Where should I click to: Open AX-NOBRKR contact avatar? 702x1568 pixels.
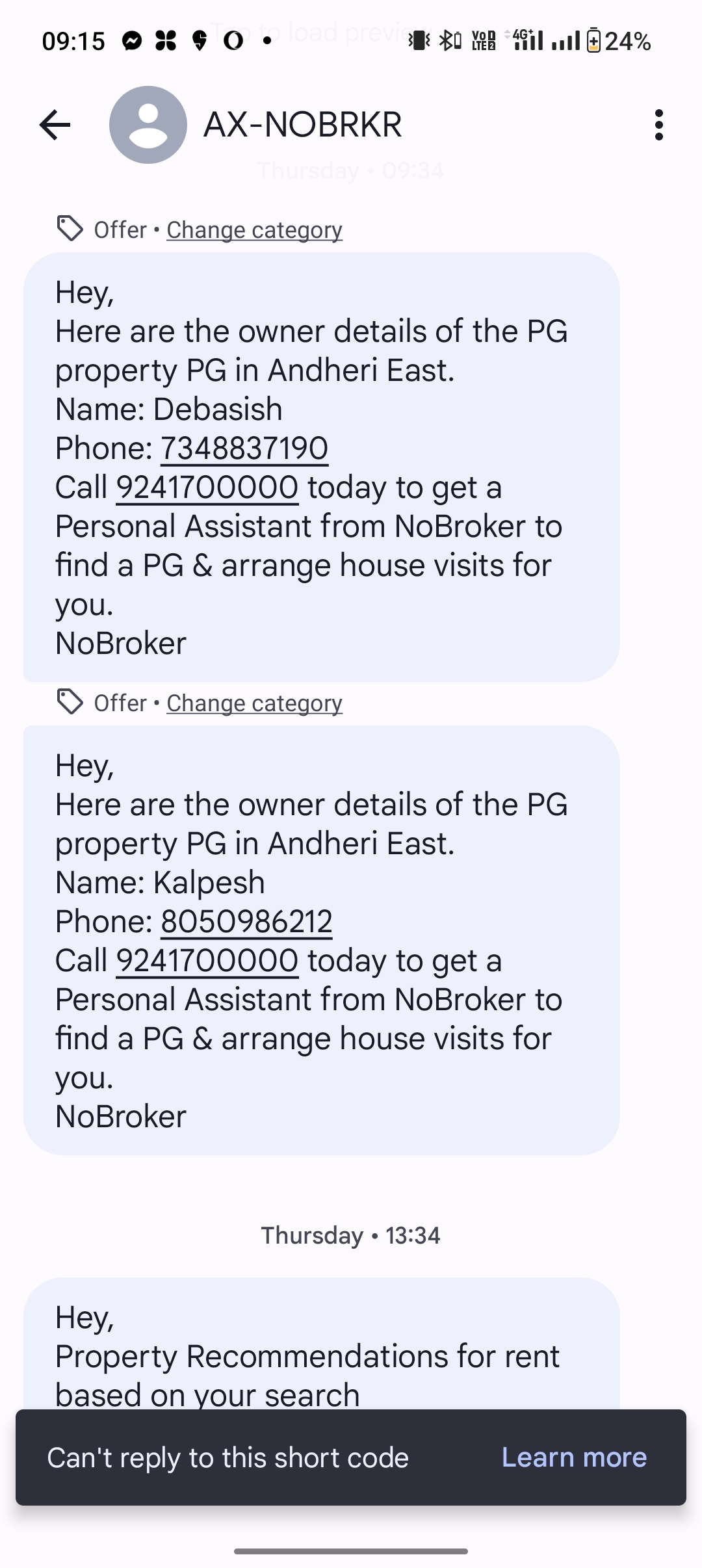coord(148,125)
